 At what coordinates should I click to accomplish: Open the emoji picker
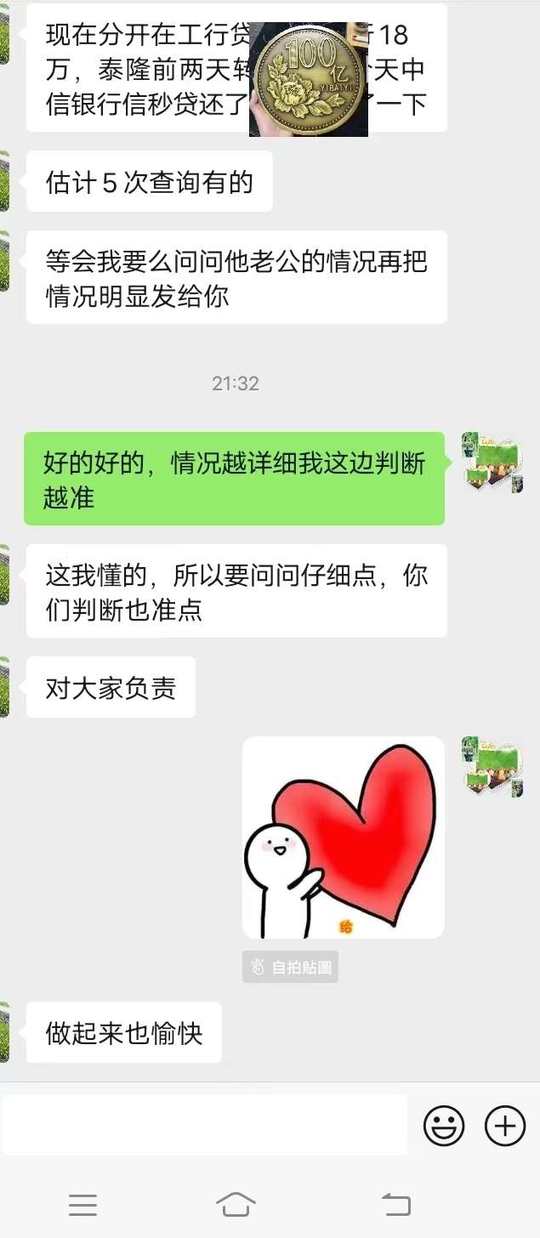click(444, 1126)
